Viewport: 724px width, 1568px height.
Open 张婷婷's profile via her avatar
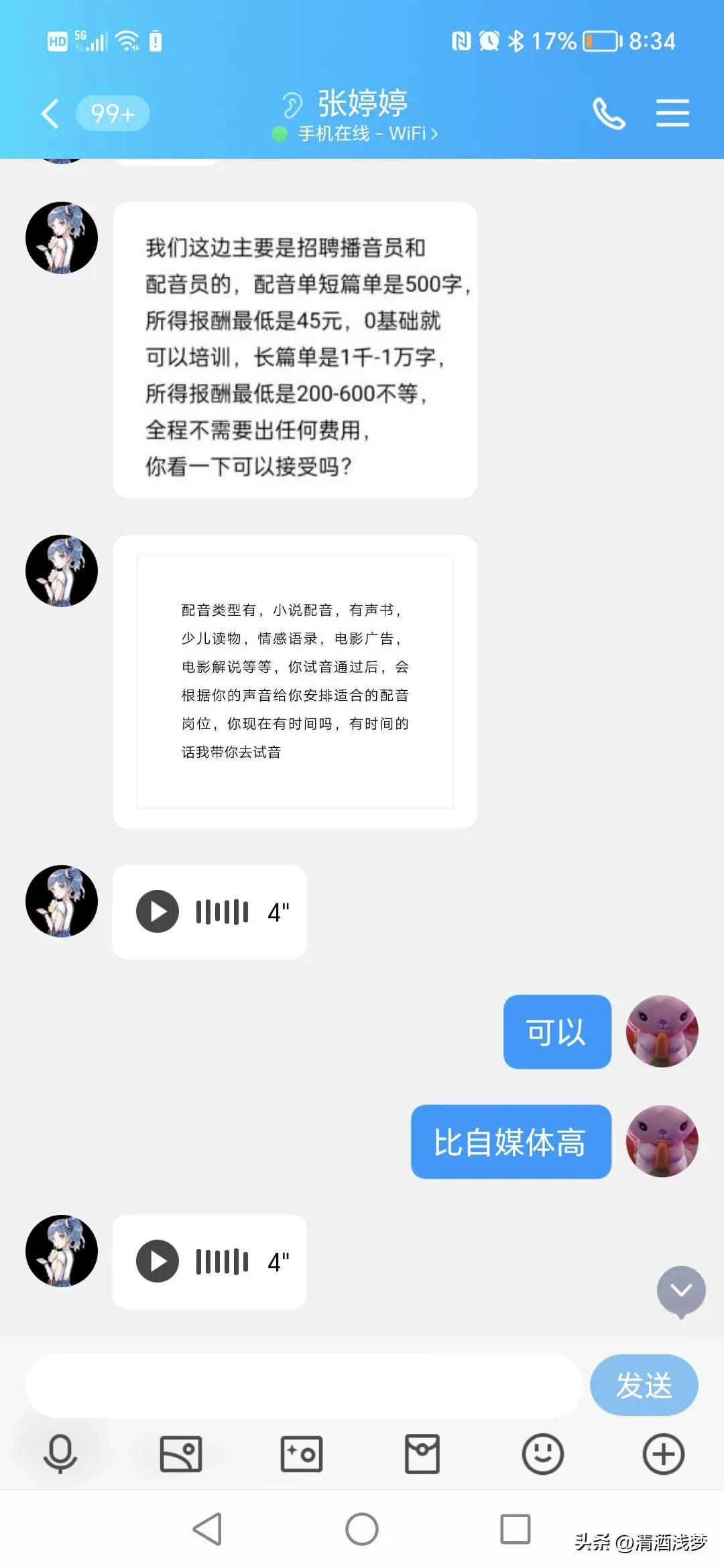click(61, 238)
